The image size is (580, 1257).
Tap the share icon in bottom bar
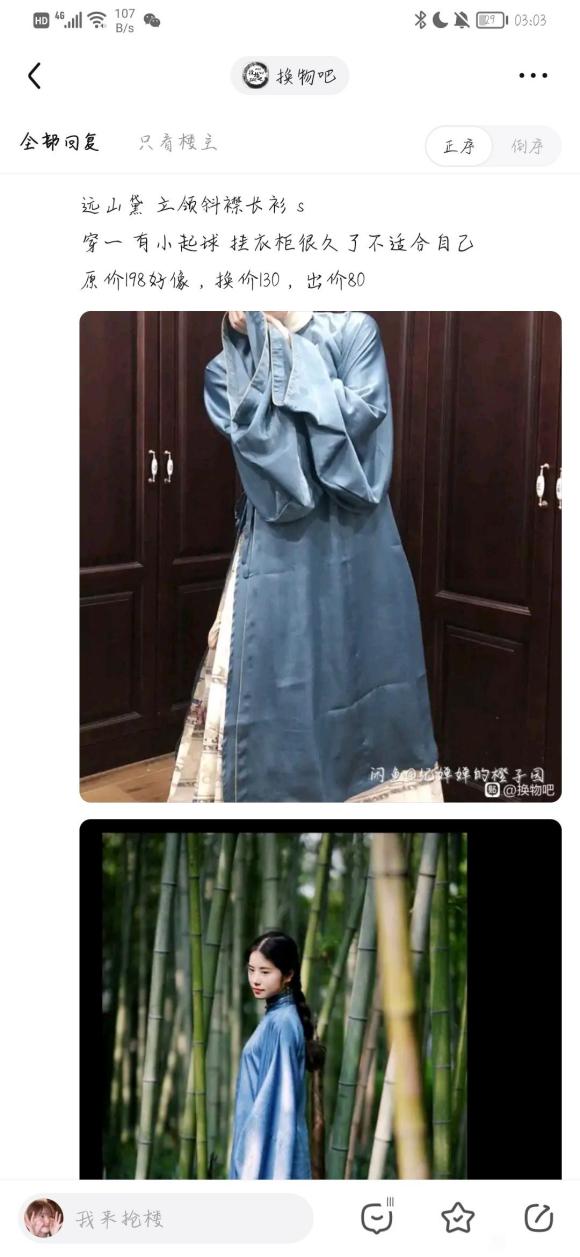click(x=538, y=1217)
